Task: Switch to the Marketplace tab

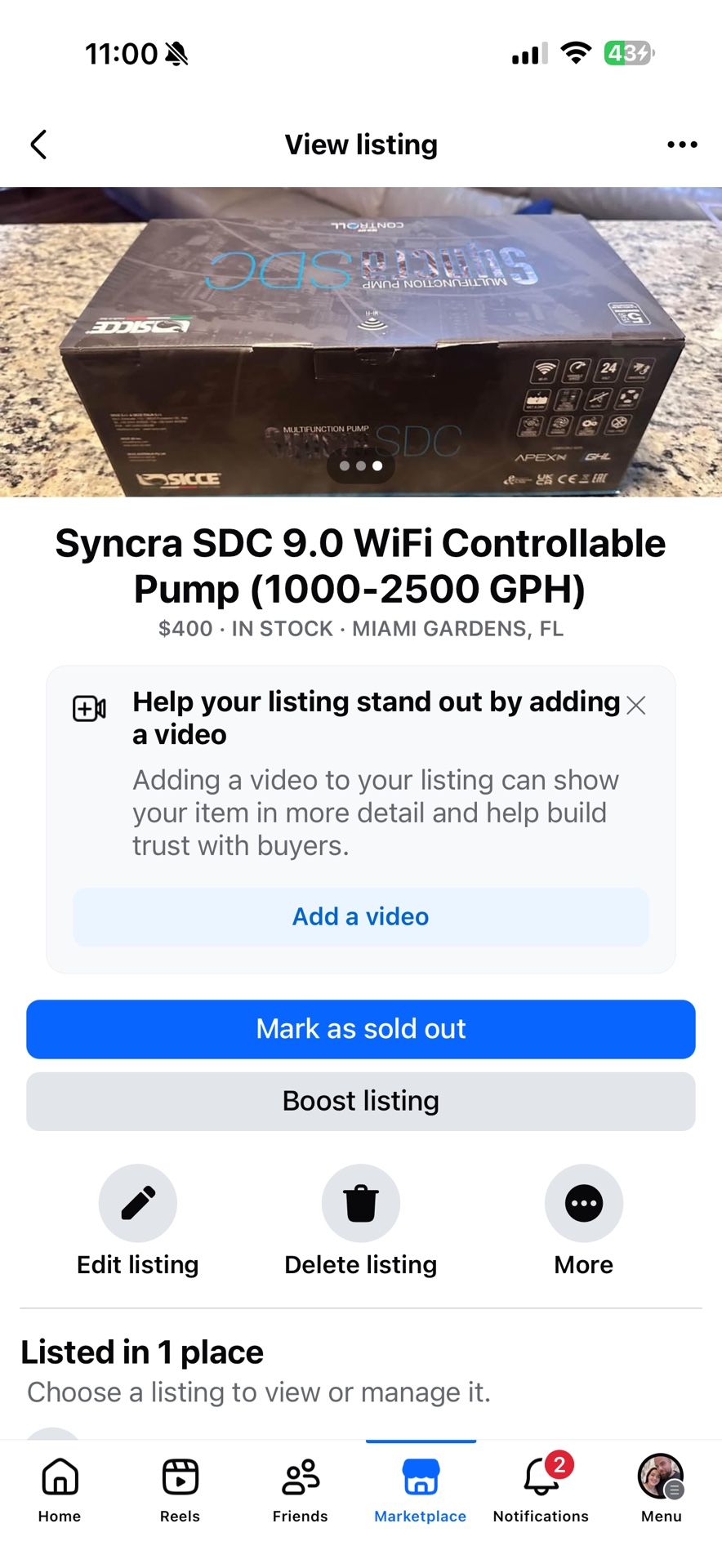Action: (420, 1488)
